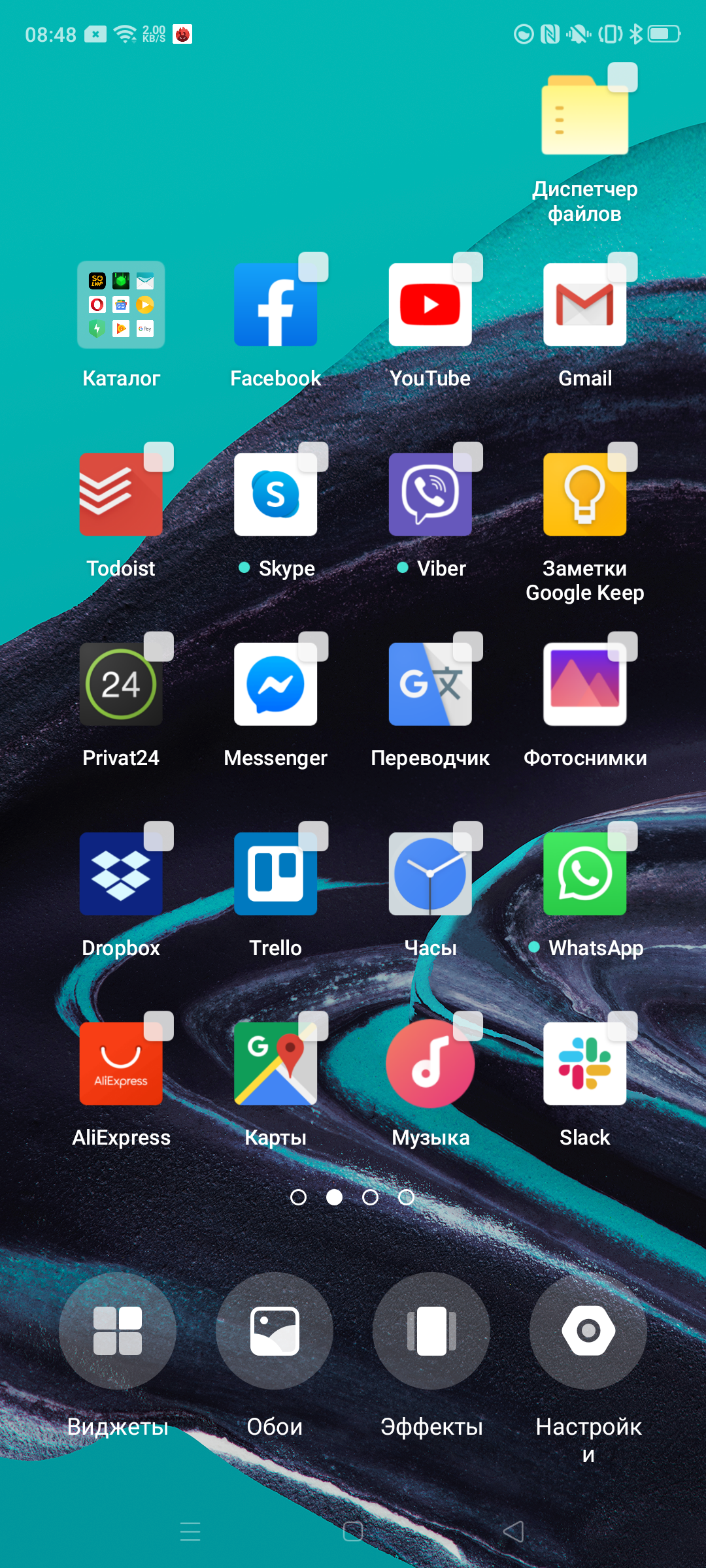Tap the YouTube app icon

(x=429, y=305)
